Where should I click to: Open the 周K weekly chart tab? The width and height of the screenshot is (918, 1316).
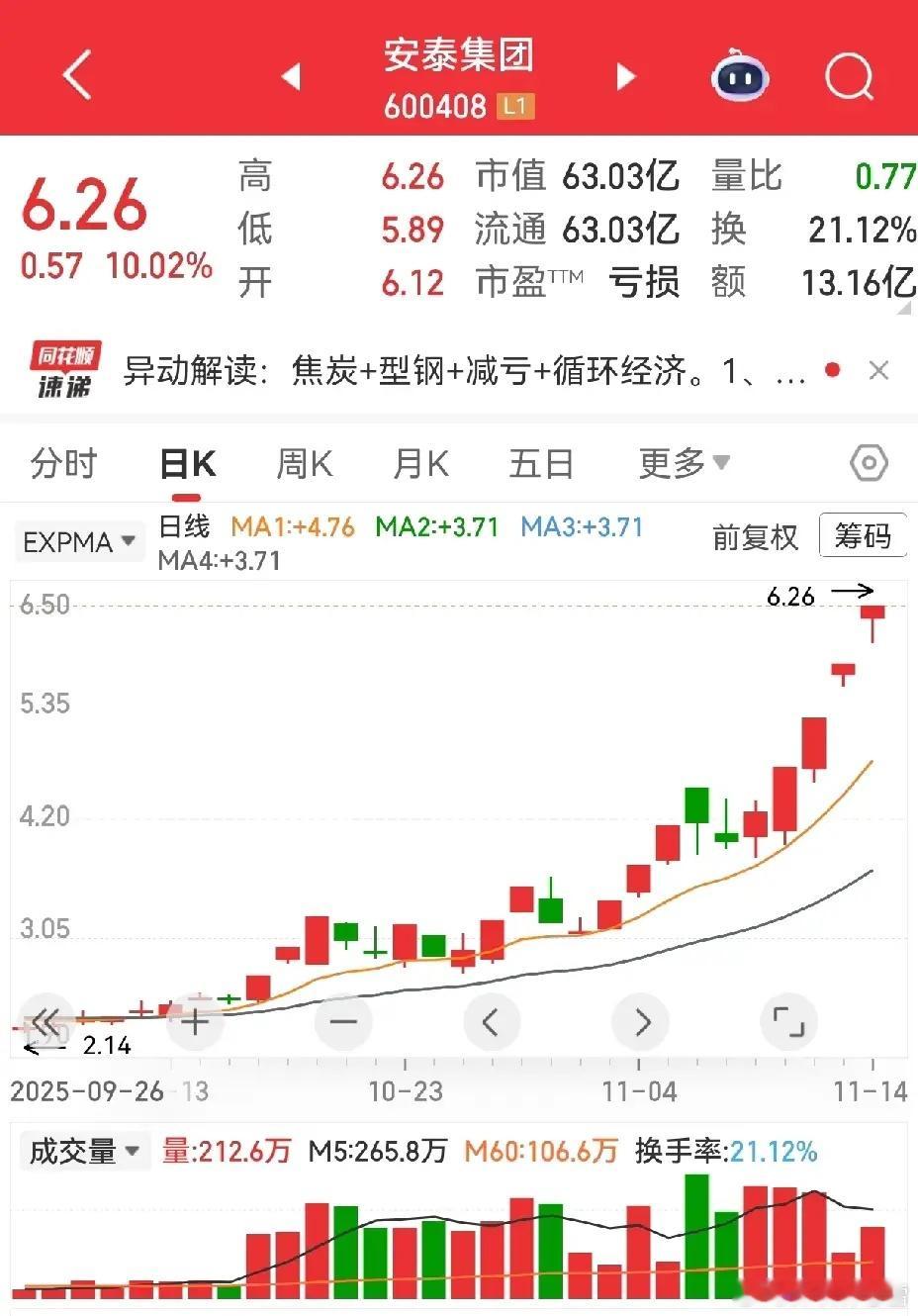pyautogui.click(x=303, y=462)
